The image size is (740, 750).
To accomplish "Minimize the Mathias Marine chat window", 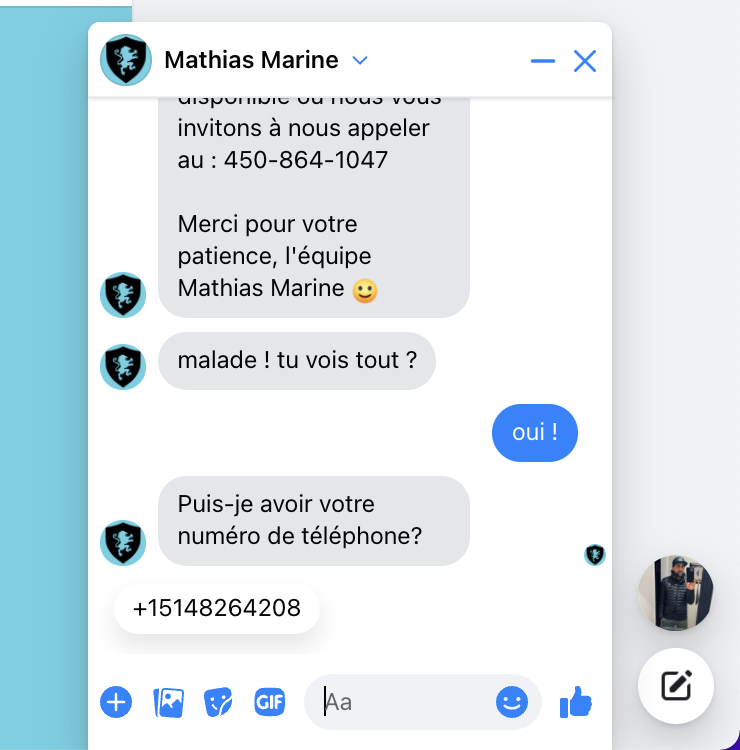I will point(543,61).
